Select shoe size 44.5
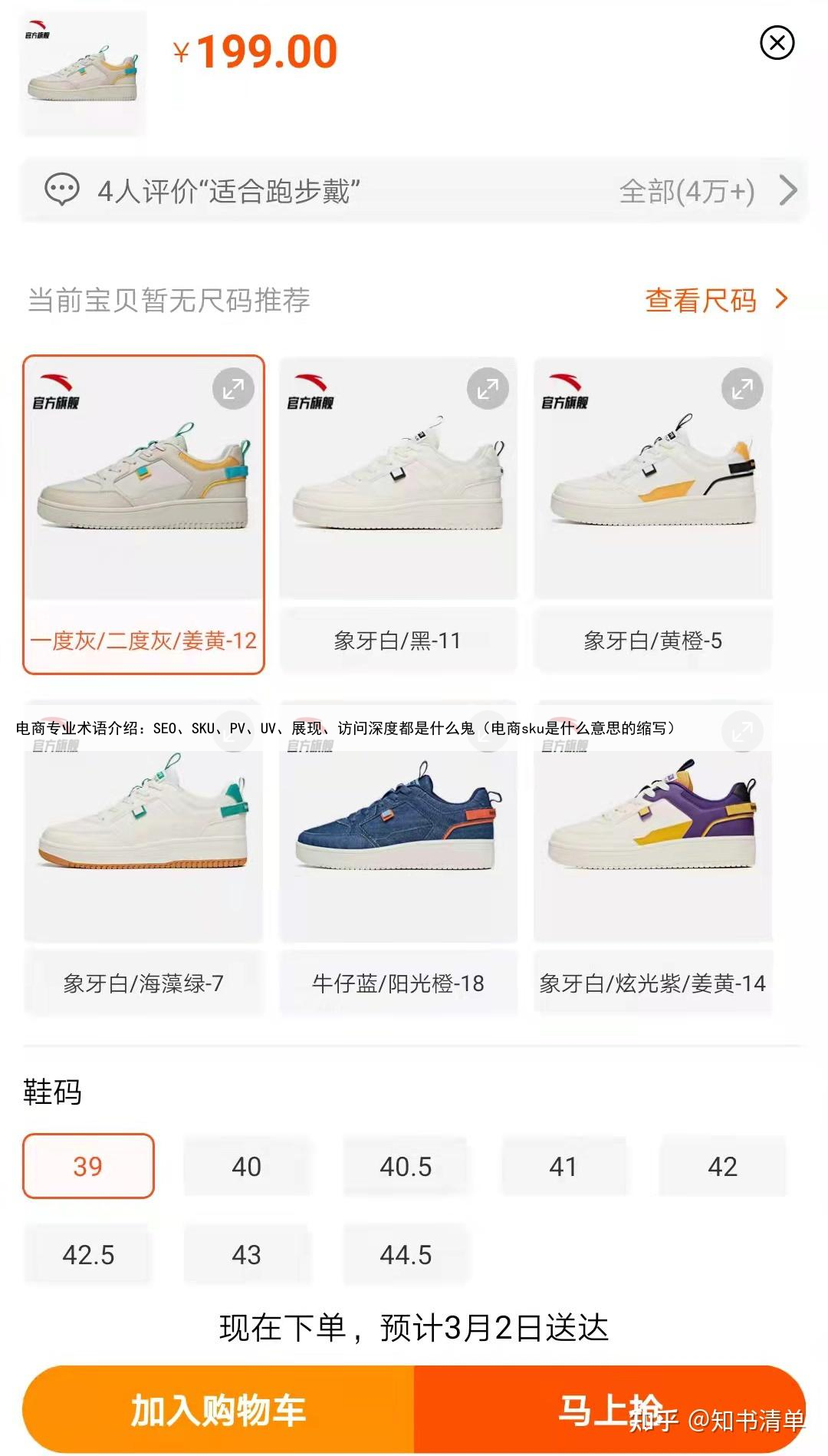The height and width of the screenshot is (1456, 828). click(x=406, y=1255)
